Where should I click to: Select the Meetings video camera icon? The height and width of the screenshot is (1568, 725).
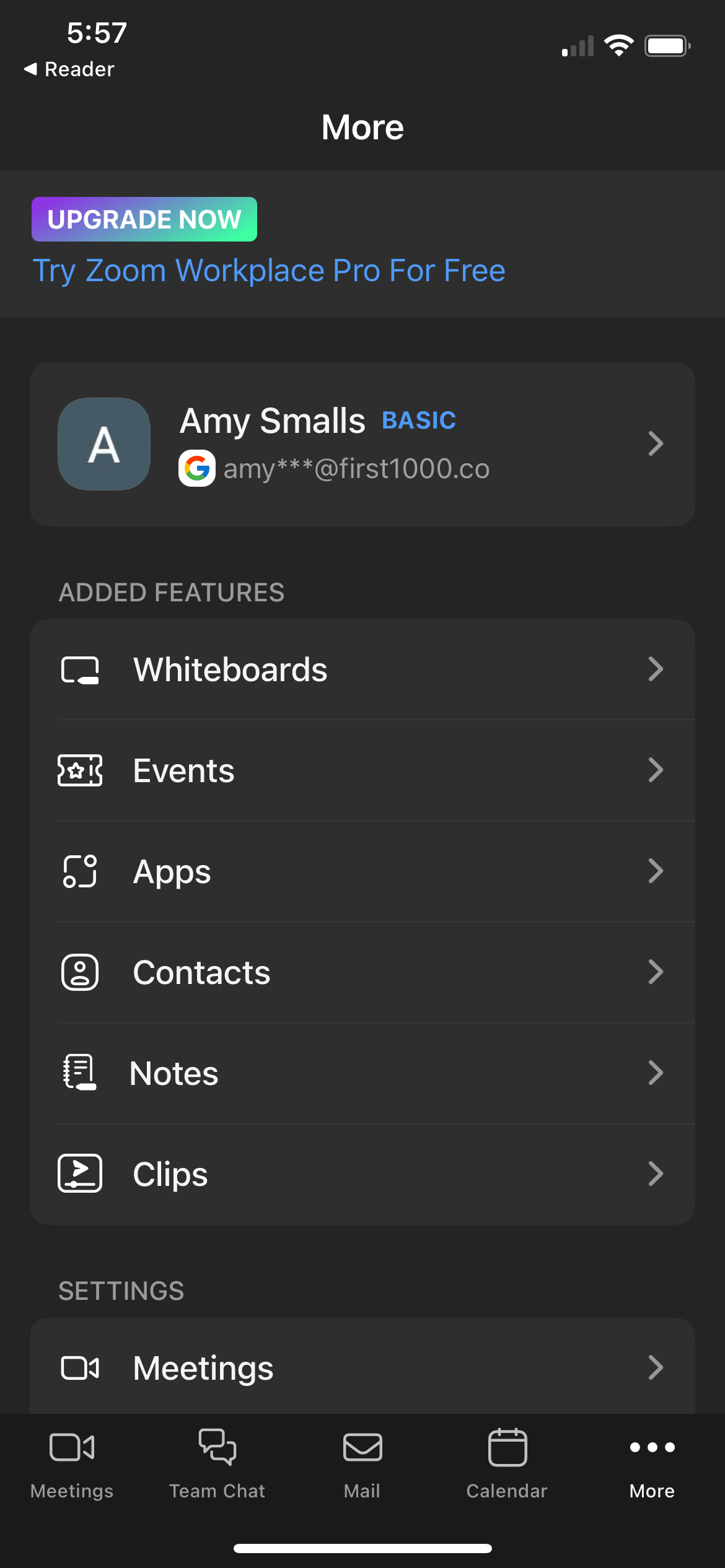(80, 1368)
